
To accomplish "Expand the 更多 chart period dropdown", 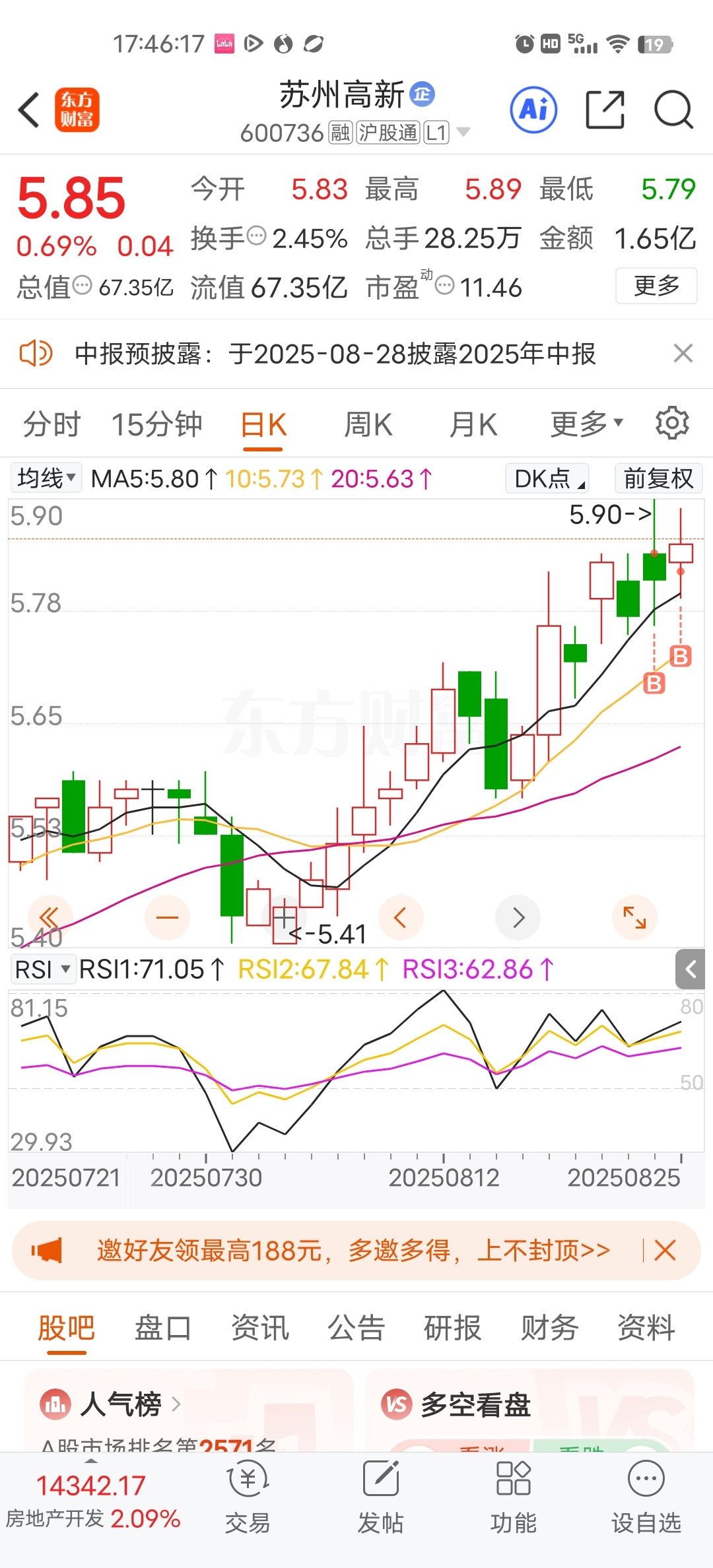I will (x=586, y=424).
